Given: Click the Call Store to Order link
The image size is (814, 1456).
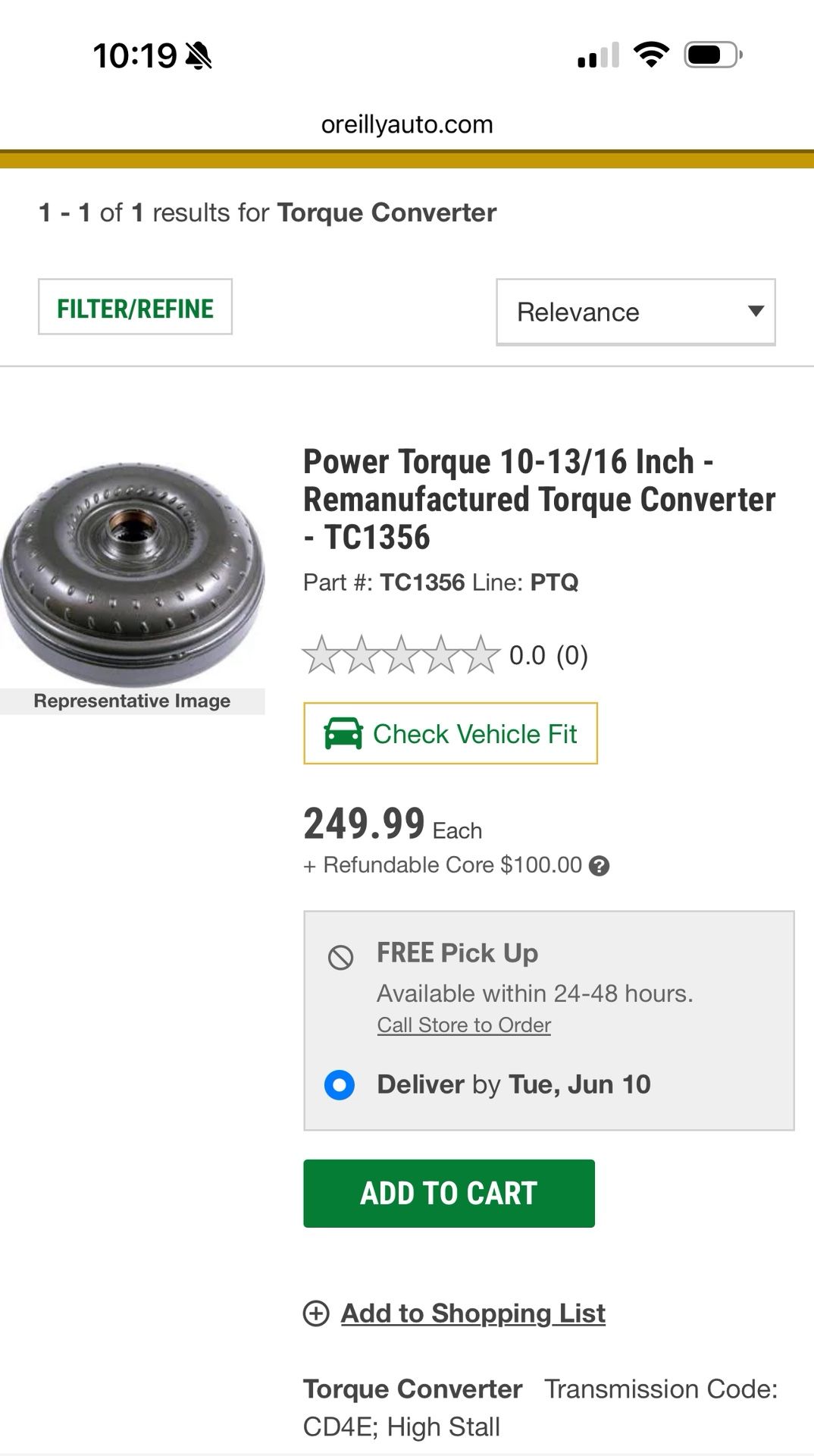Looking at the screenshot, I should pyautogui.click(x=464, y=1025).
